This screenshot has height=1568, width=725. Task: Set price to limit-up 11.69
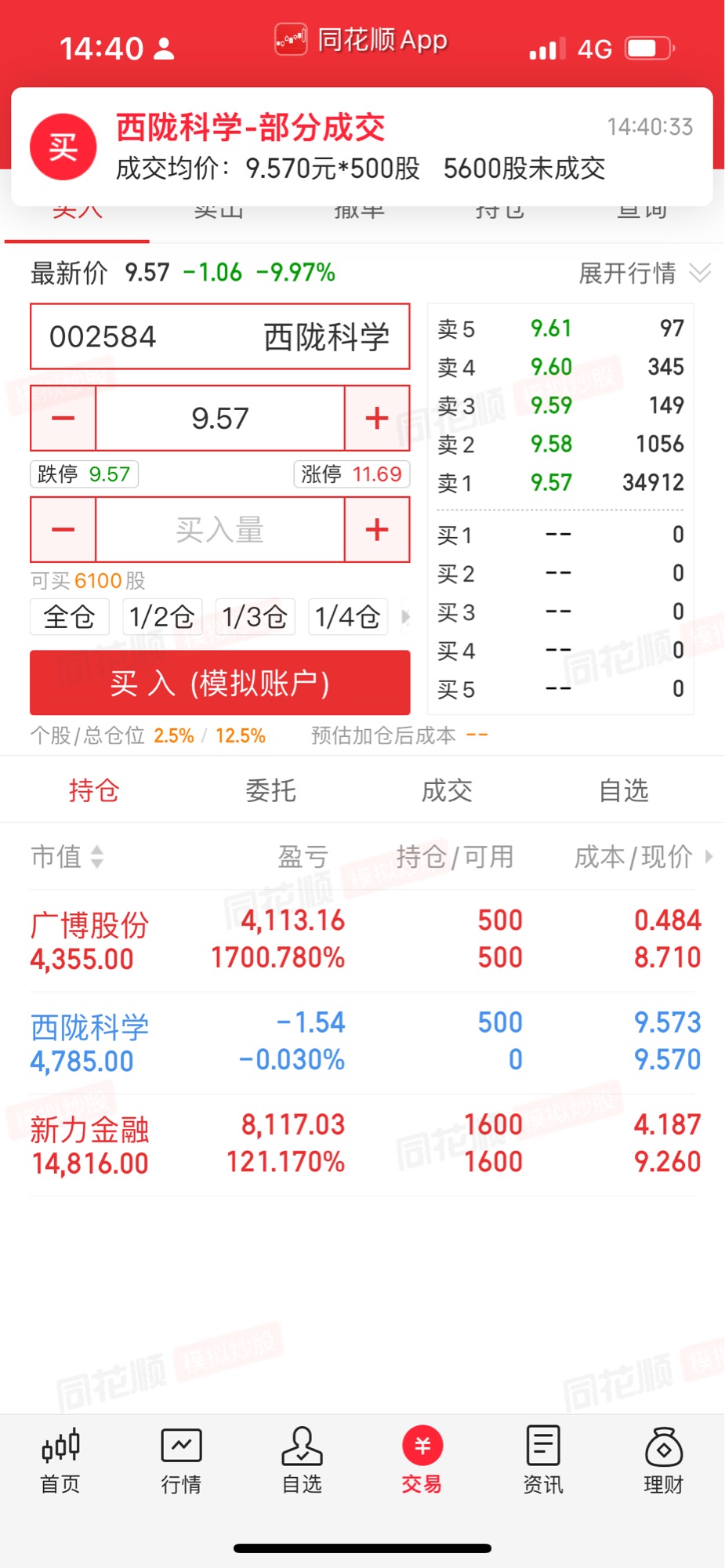(352, 474)
